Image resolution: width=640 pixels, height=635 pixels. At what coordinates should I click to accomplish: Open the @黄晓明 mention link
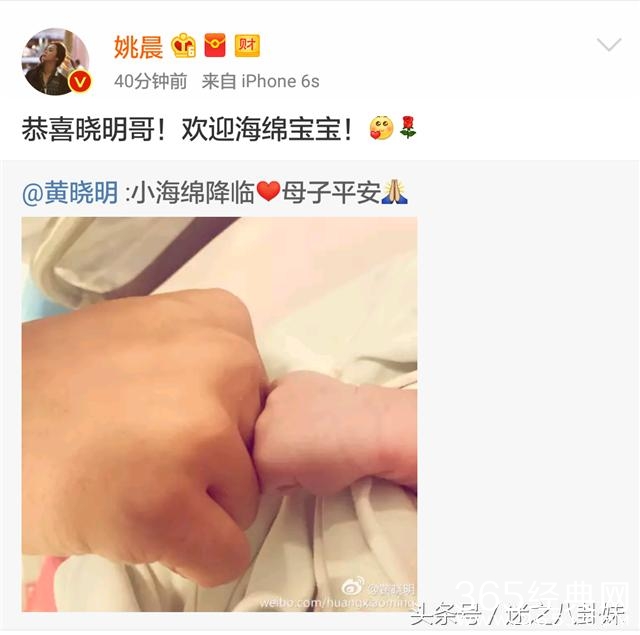click(x=70, y=192)
